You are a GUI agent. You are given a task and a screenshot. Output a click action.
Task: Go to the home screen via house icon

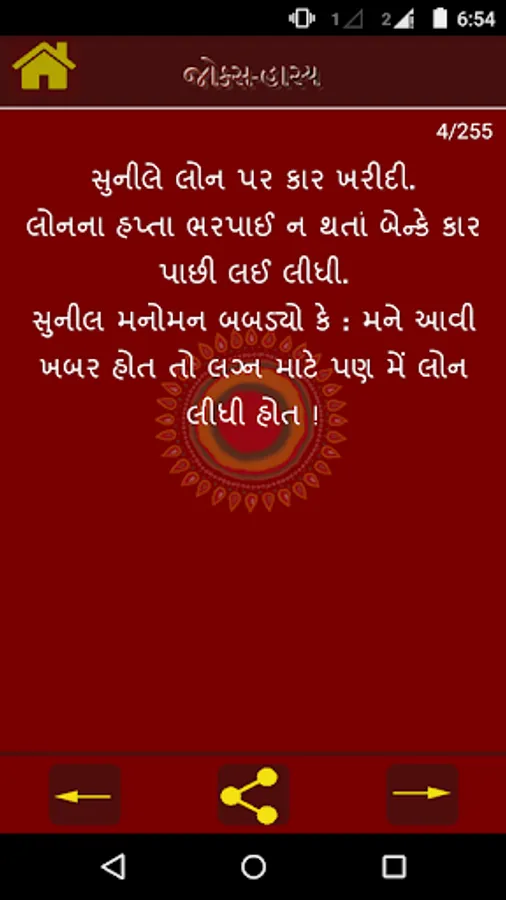point(44,66)
